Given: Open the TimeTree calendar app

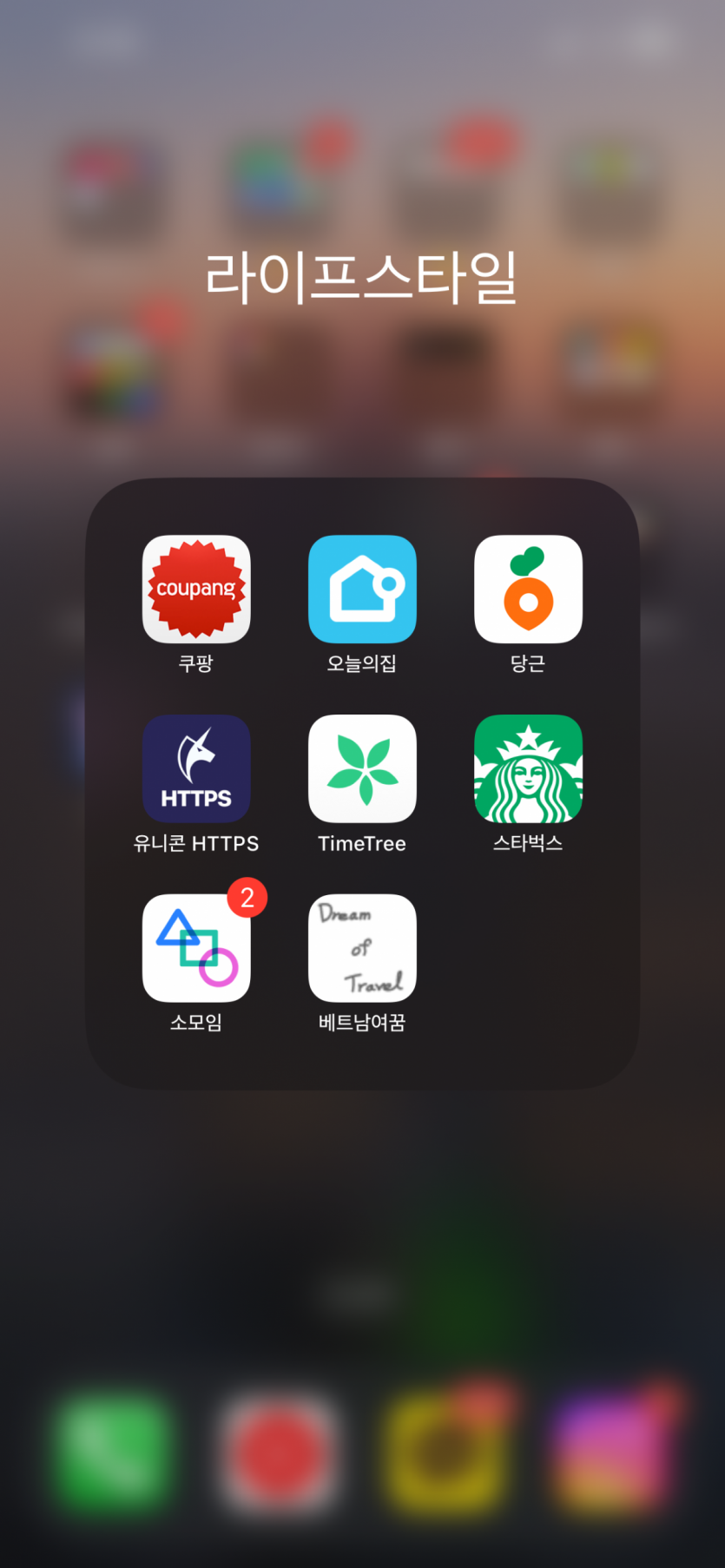Looking at the screenshot, I should [362, 769].
